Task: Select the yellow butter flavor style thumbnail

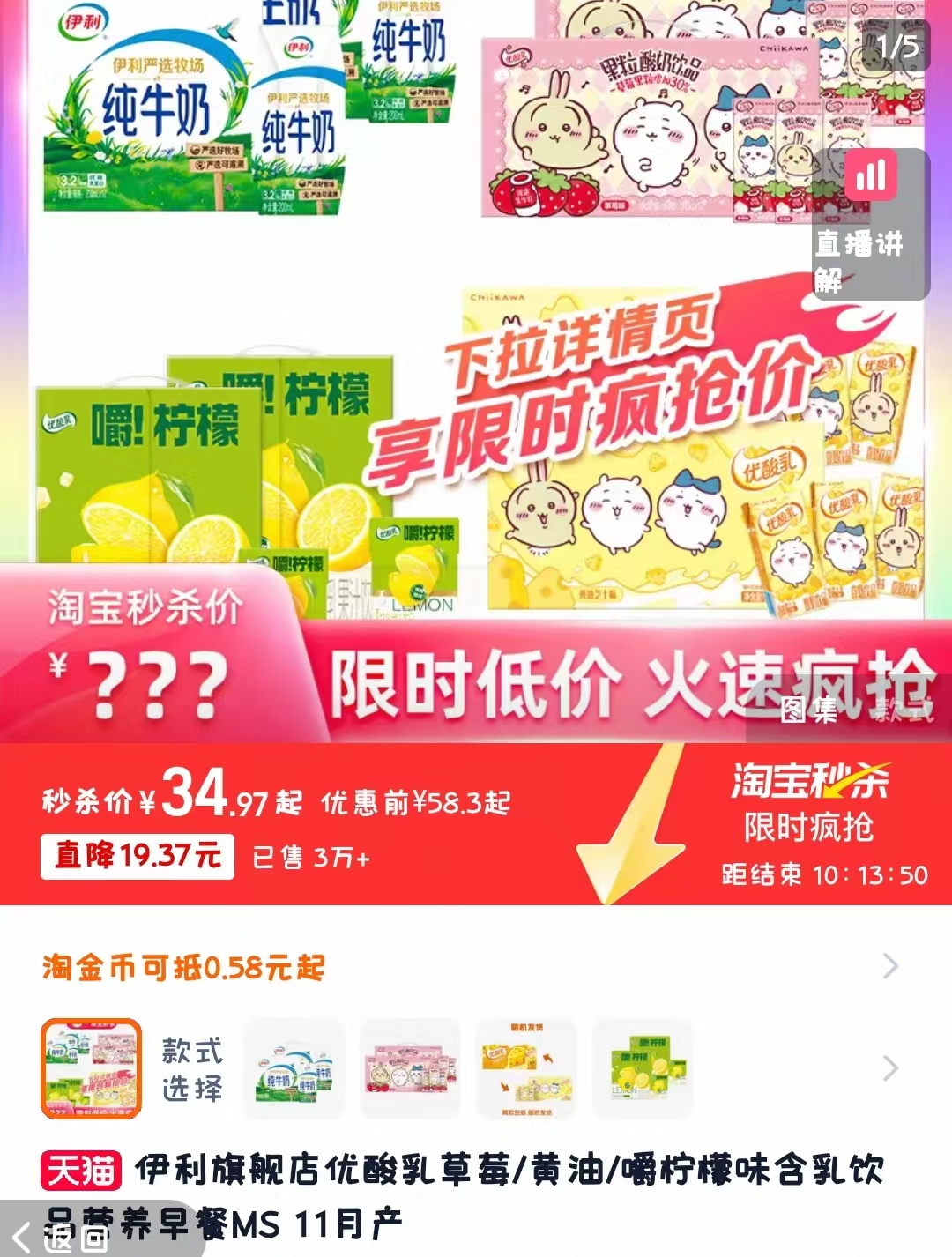Action: (x=526, y=1069)
